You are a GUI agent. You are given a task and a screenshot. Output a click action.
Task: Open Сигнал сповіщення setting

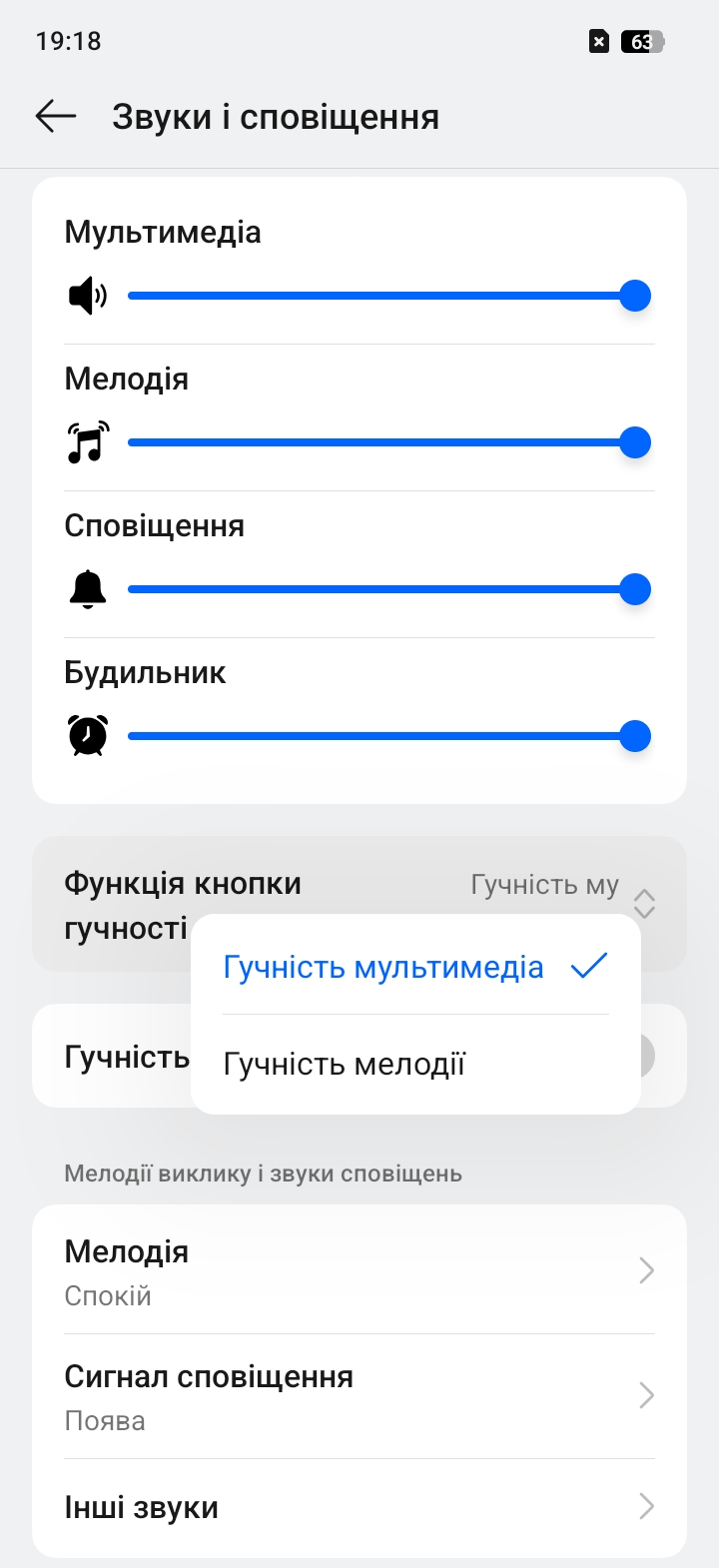tap(359, 1395)
